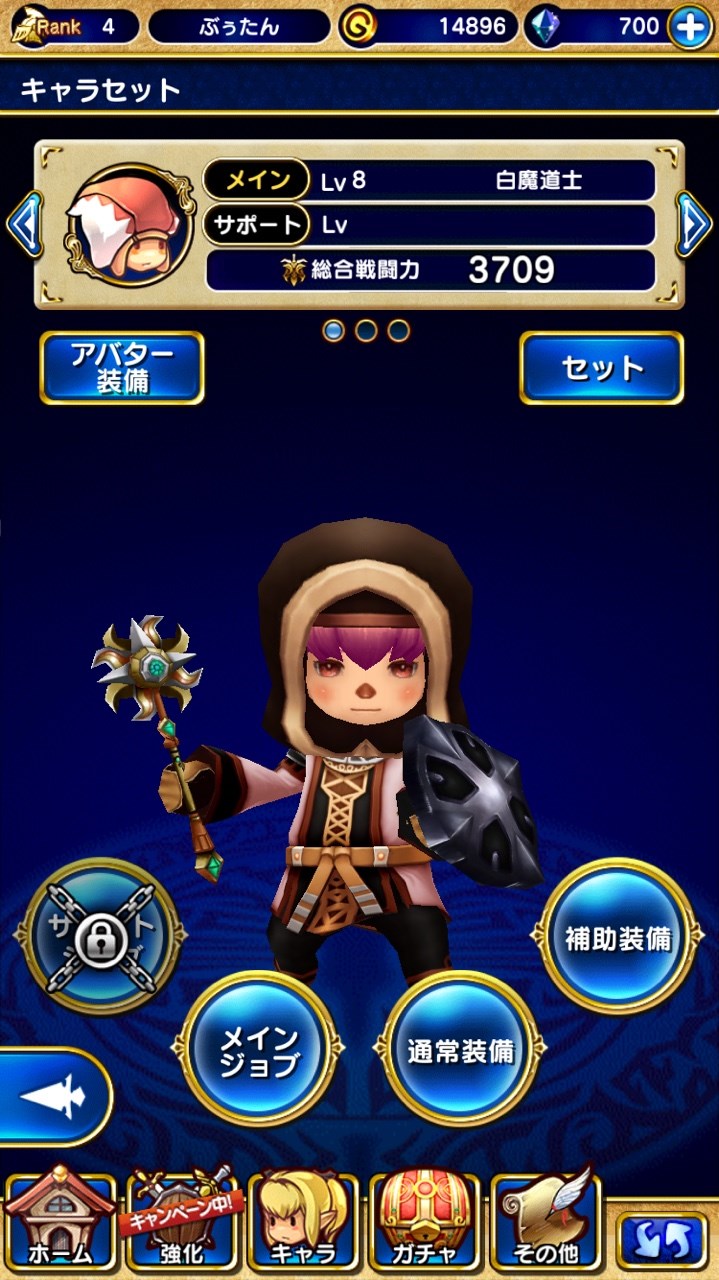Image resolution: width=719 pixels, height=1280 pixels.
Task: Tap the swap arrows icon button
Action: coord(661,1240)
